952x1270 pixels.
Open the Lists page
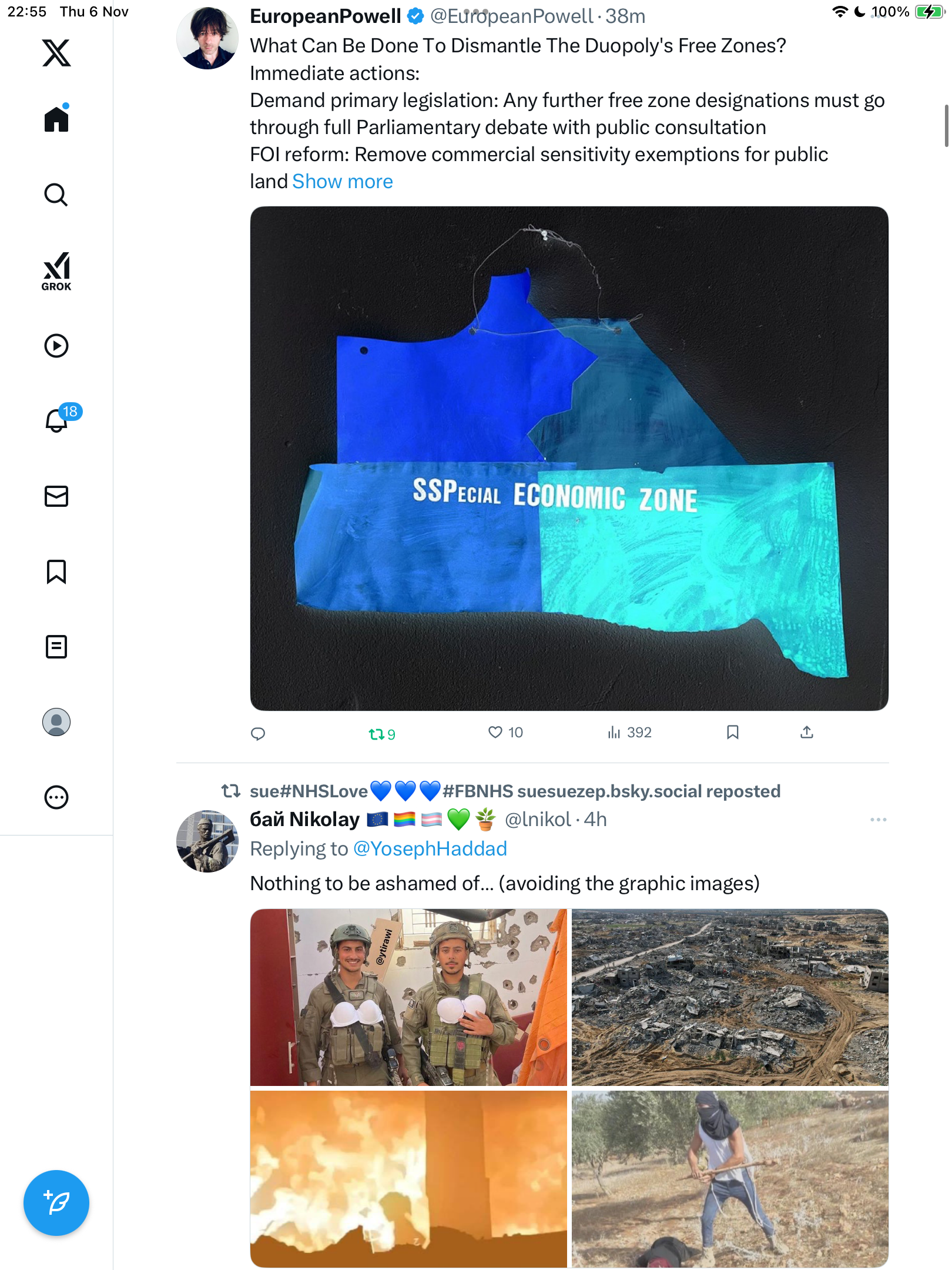(x=56, y=647)
